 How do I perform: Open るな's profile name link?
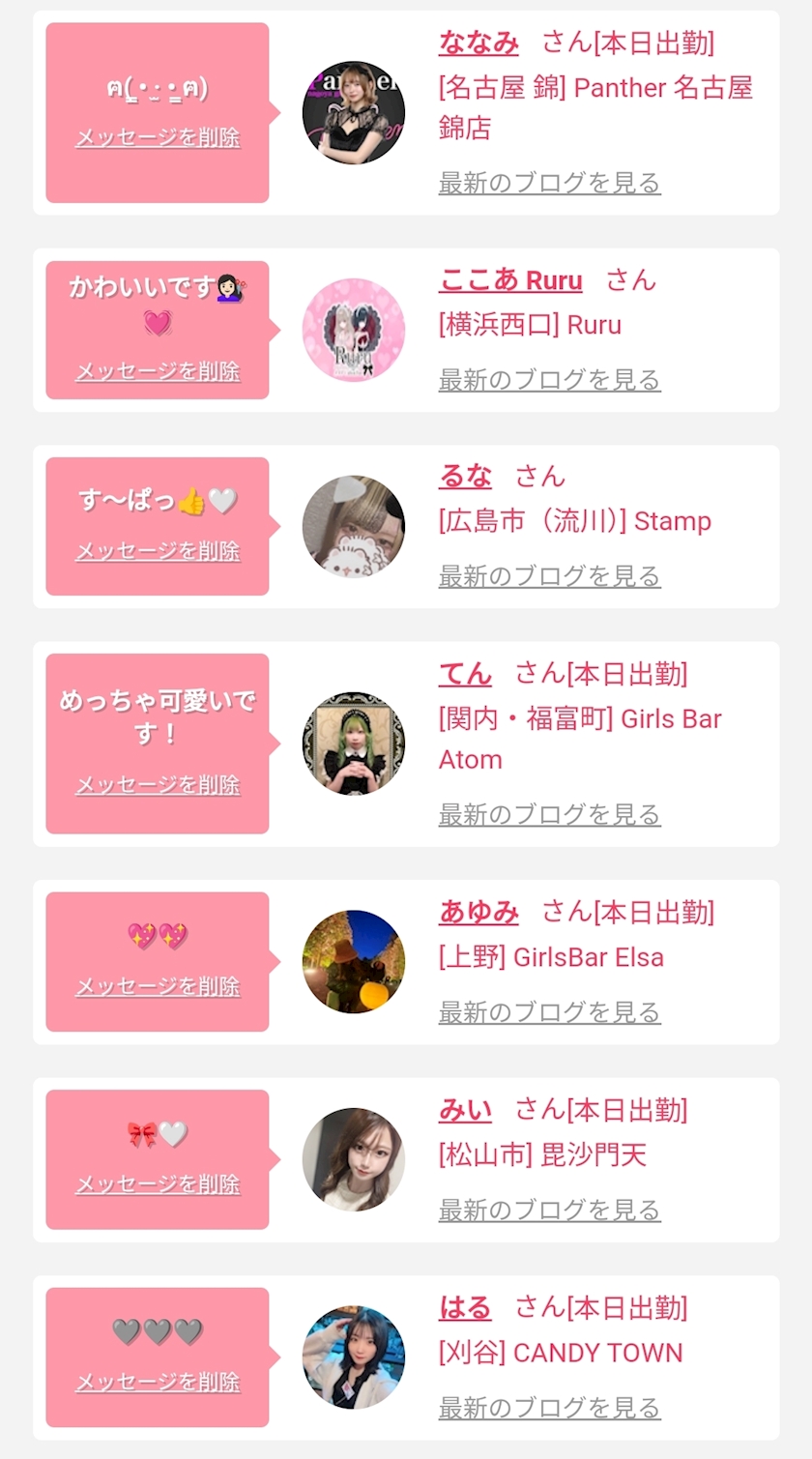click(465, 476)
